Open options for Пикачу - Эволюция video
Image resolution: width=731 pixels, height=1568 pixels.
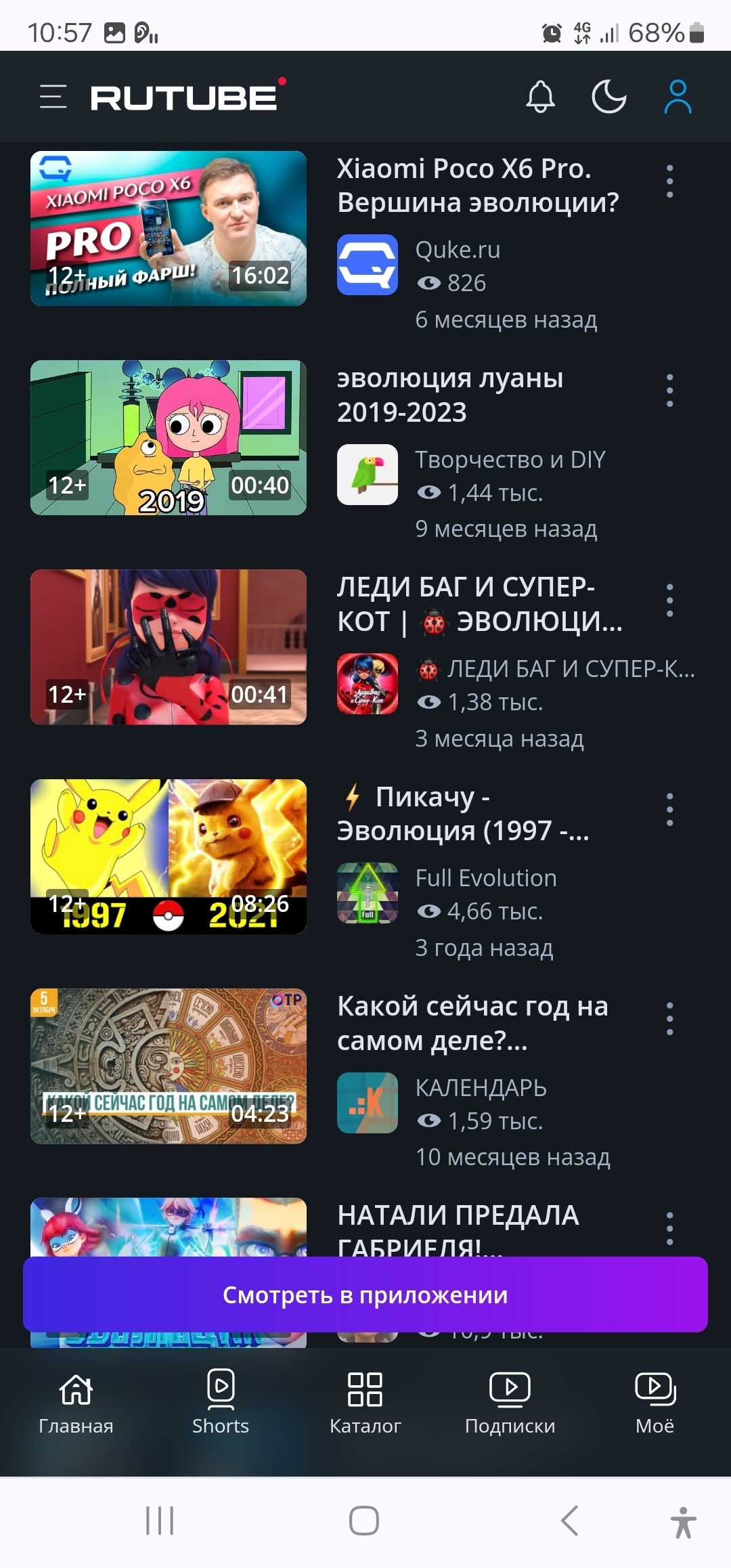pyautogui.click(x=669, y=810)
